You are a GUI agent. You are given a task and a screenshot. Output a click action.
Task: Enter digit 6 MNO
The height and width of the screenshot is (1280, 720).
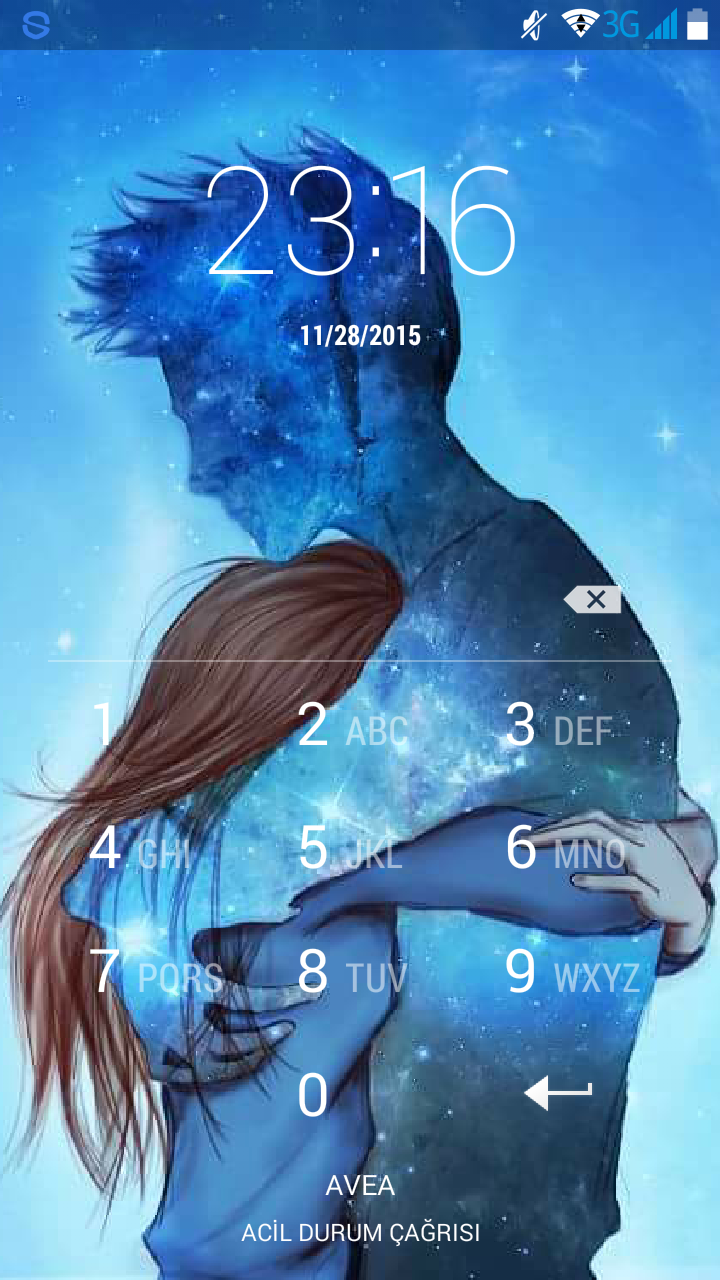point(563,850)
